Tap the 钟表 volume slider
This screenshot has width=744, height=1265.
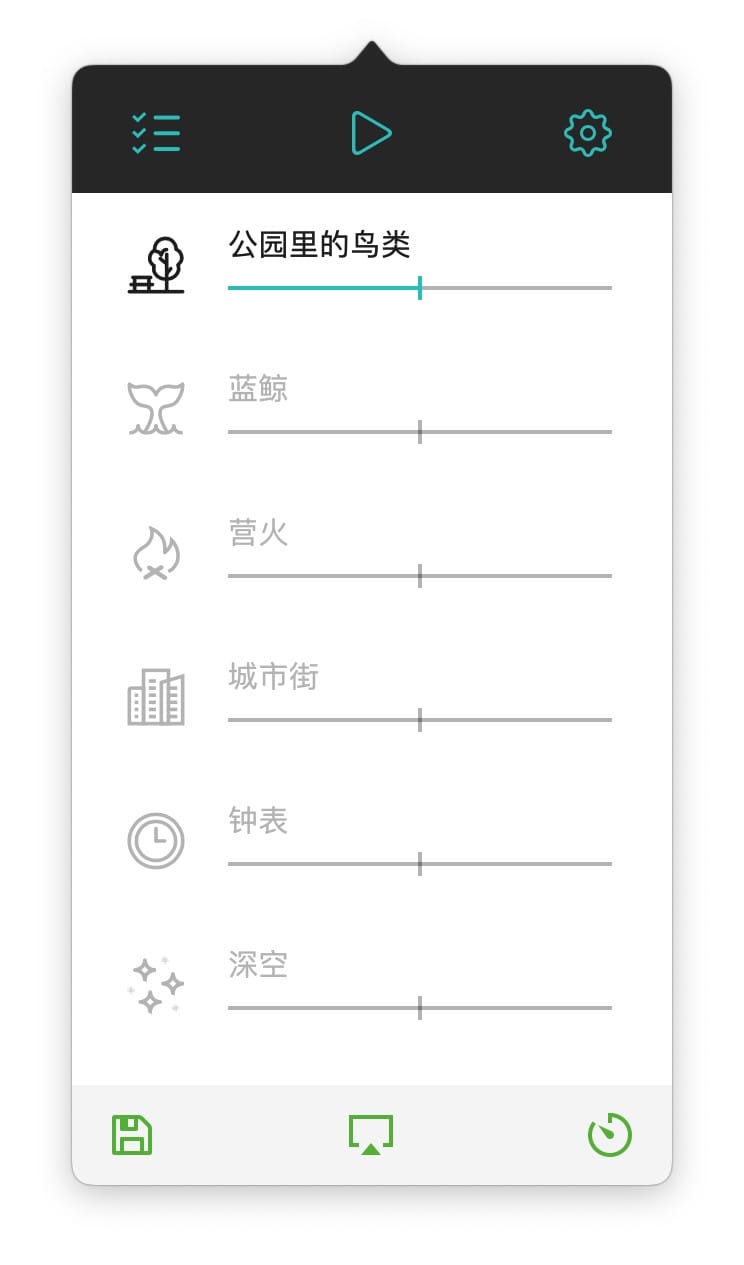[x=420, y=864]
